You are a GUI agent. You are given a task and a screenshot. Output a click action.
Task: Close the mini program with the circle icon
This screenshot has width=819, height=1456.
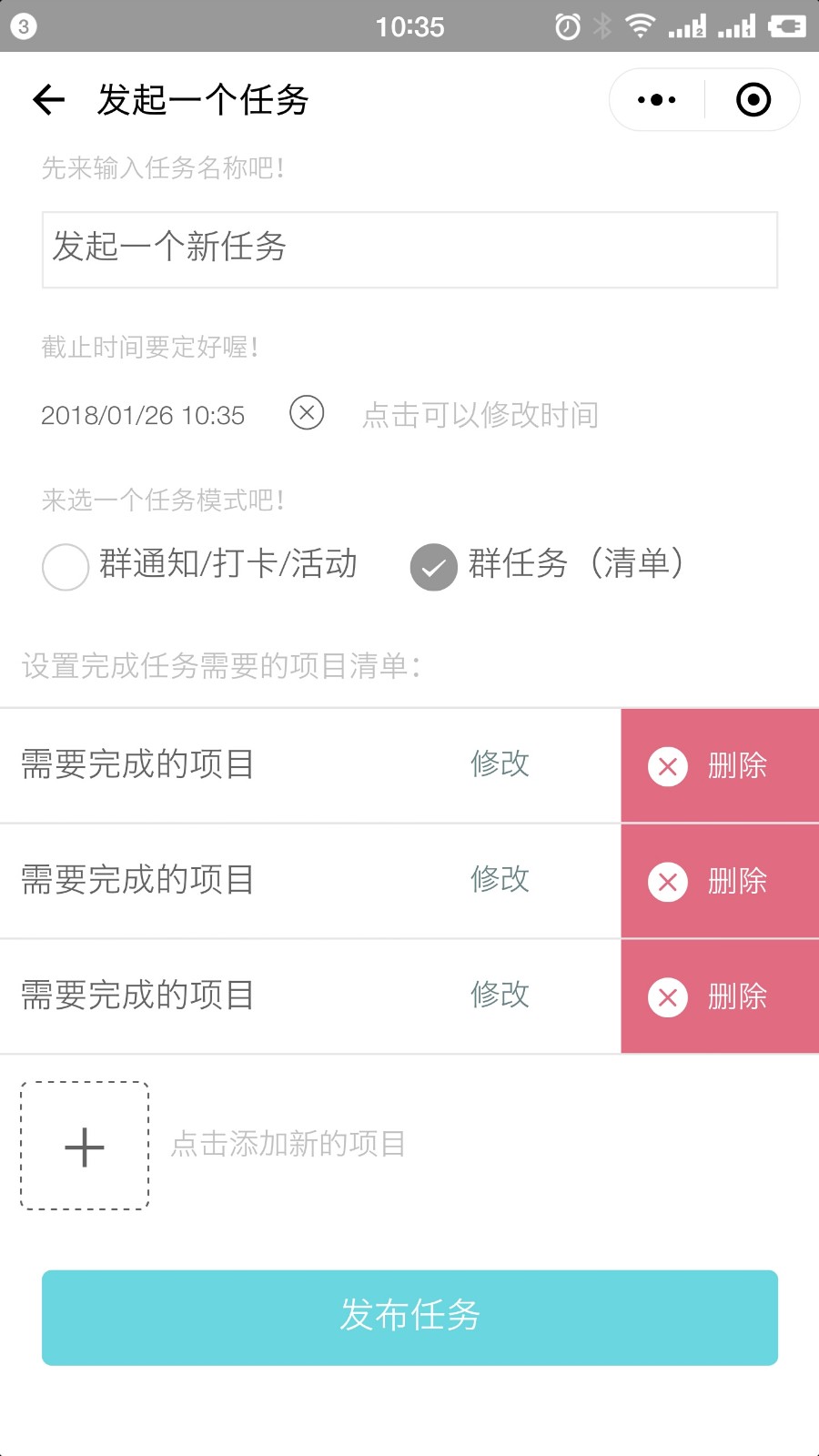(753, 100)
